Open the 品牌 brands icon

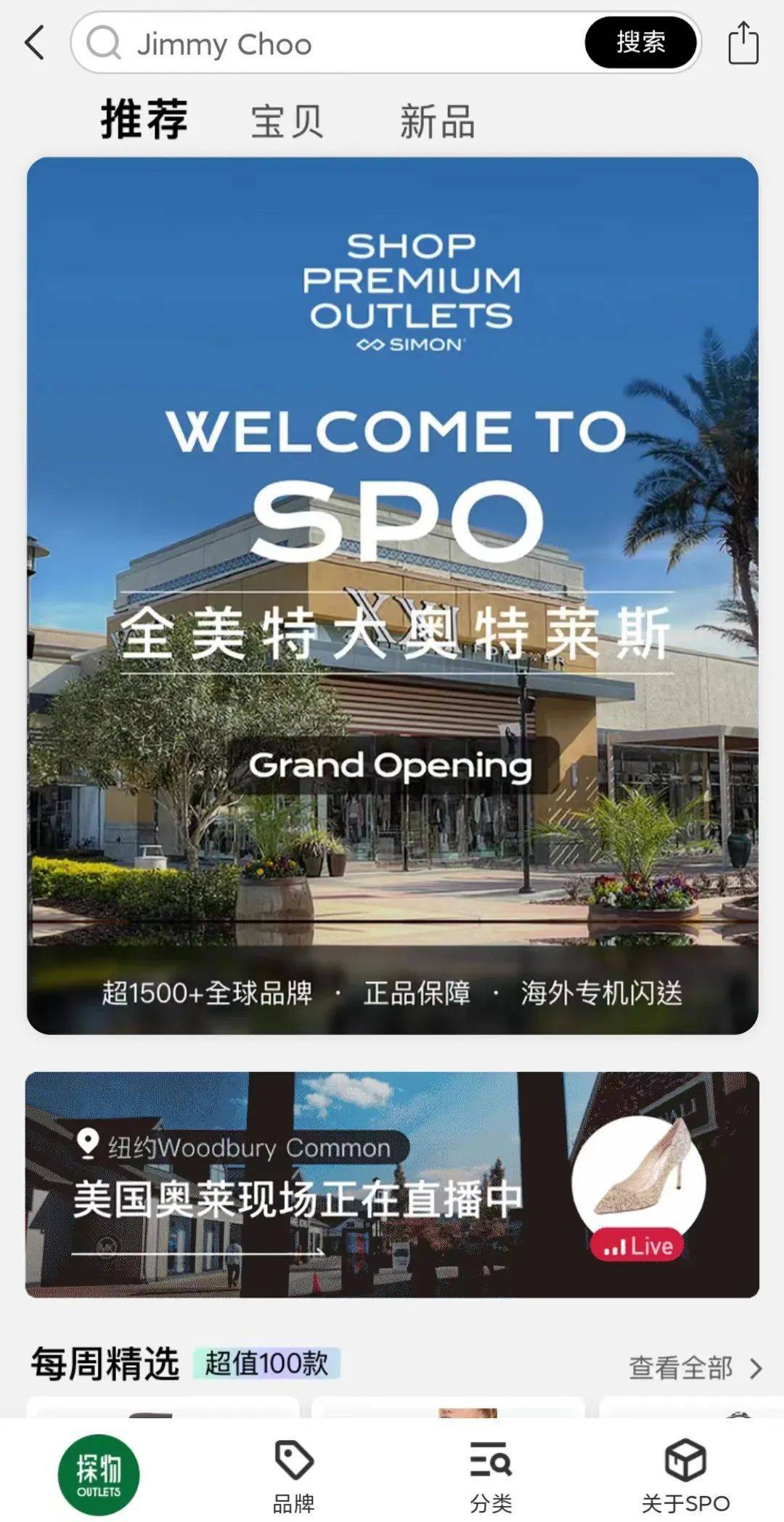pyautogui.click(x=290, y=1467)
